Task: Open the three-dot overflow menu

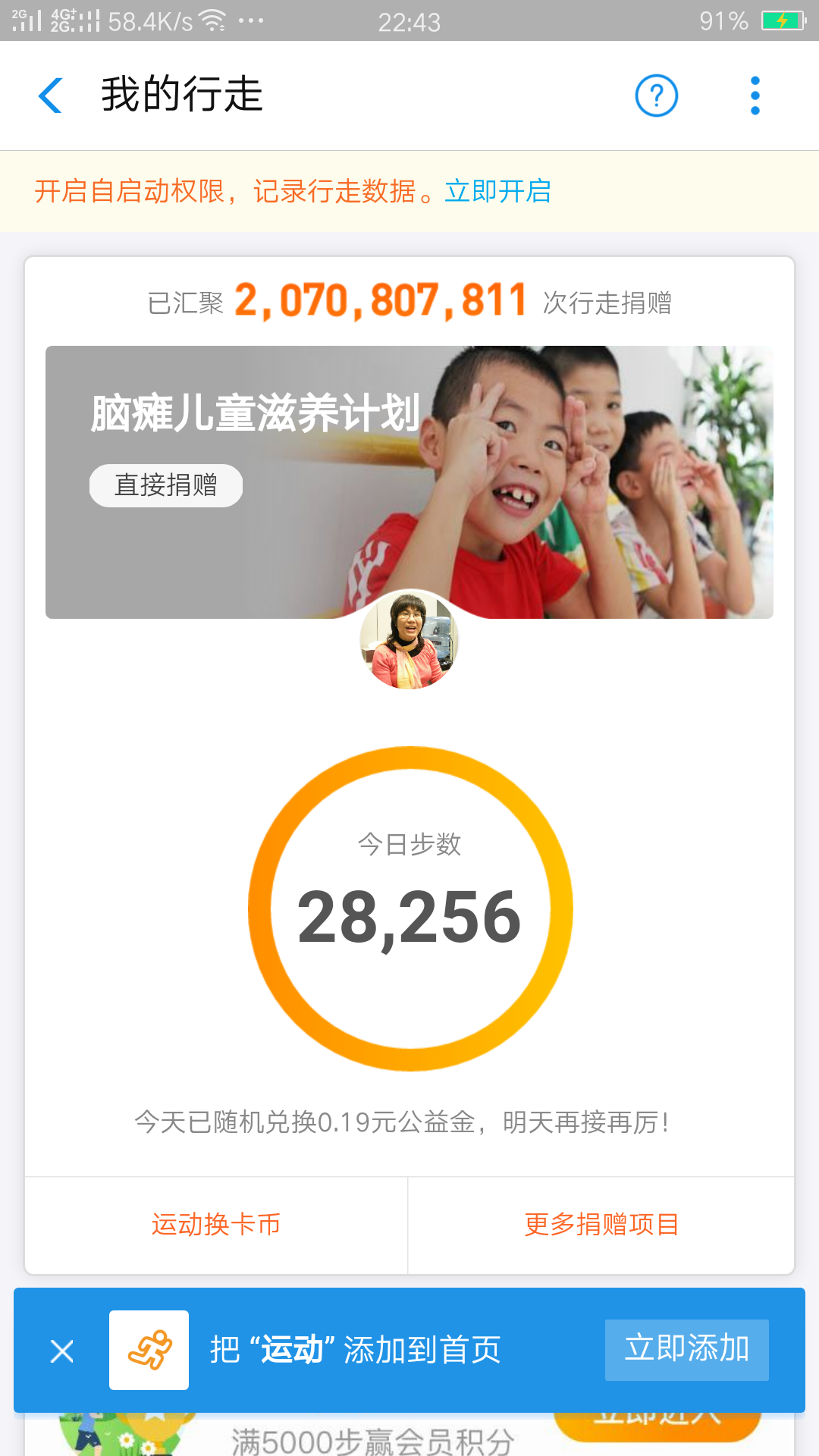Action: [x=755, y=96]
